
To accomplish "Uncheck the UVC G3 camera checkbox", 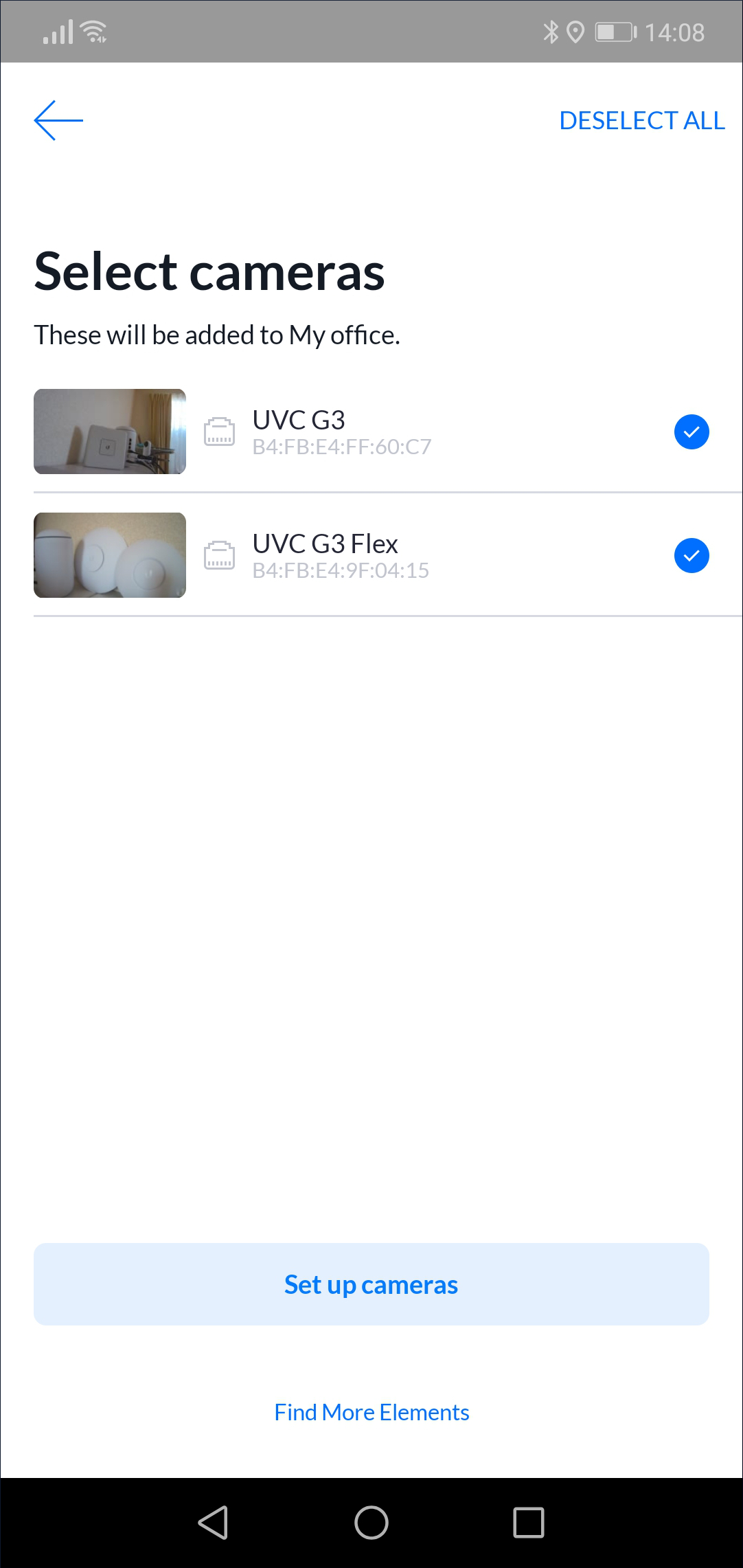I will pos(691,432).
